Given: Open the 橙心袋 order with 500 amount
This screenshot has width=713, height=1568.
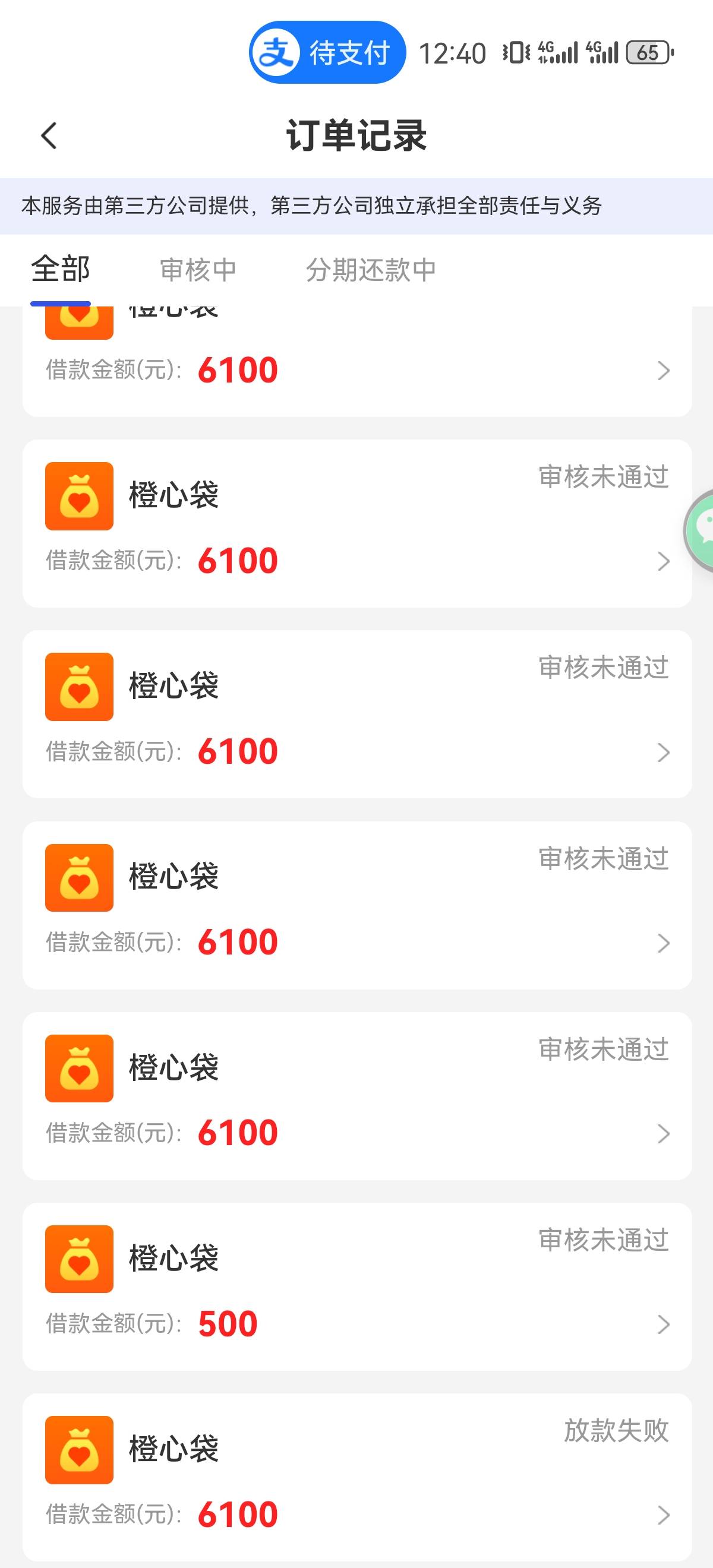Looking at the screenshot, I should click(357, 1287).
